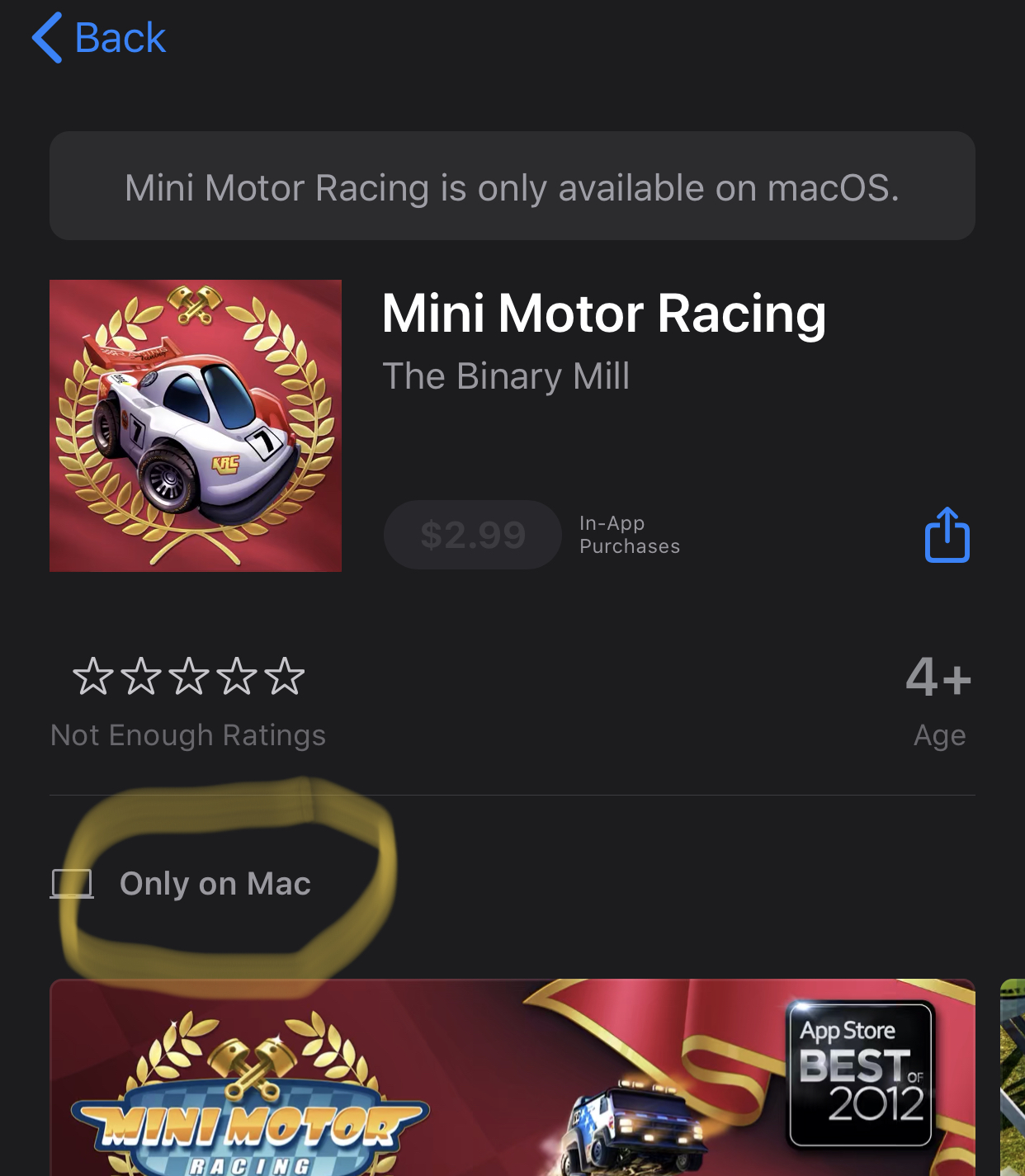
Task: Share the Mini Motor Racing app
Action: (947, 536)
